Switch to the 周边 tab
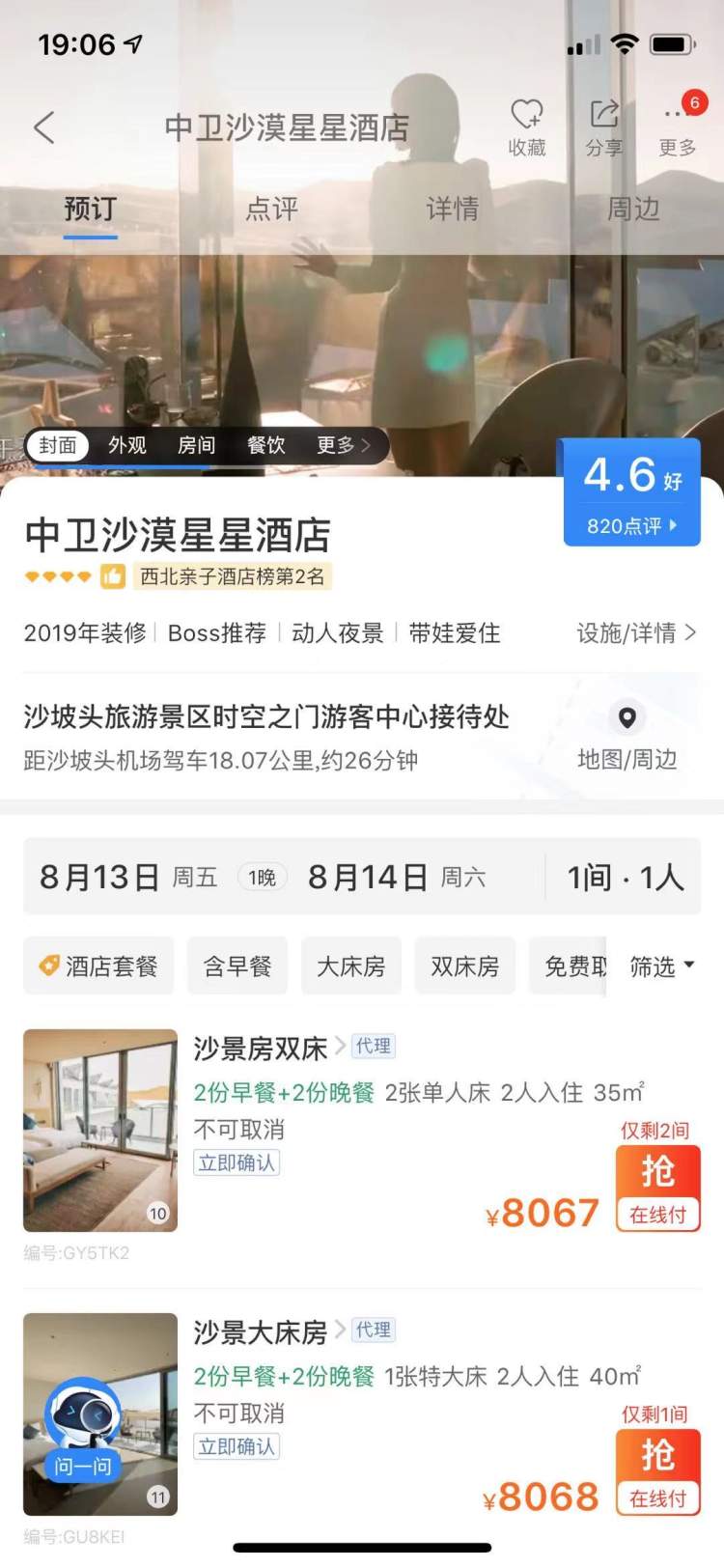 click(632, 209)
